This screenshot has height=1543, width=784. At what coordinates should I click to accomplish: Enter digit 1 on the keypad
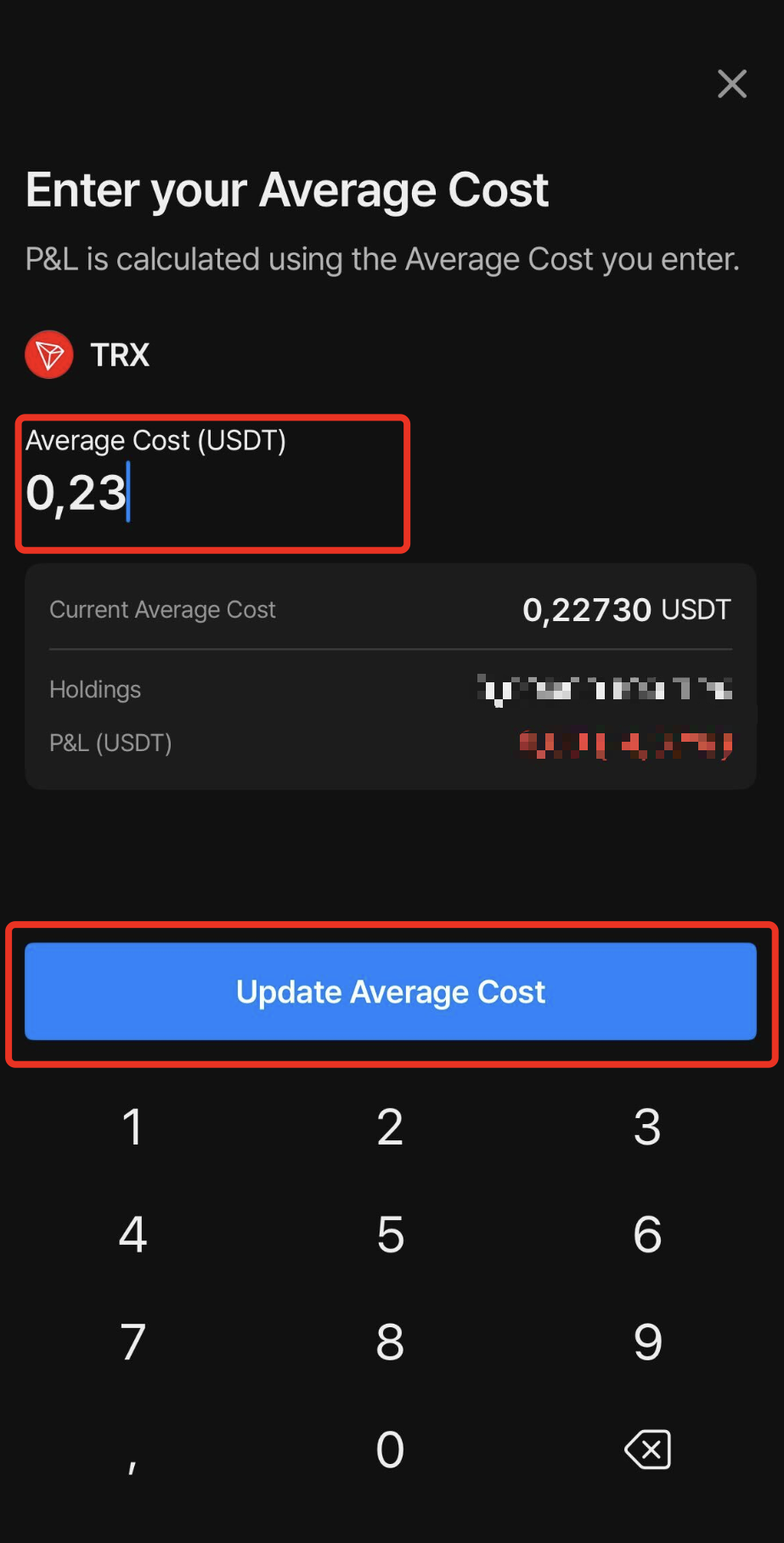[x=133, y=1127]
